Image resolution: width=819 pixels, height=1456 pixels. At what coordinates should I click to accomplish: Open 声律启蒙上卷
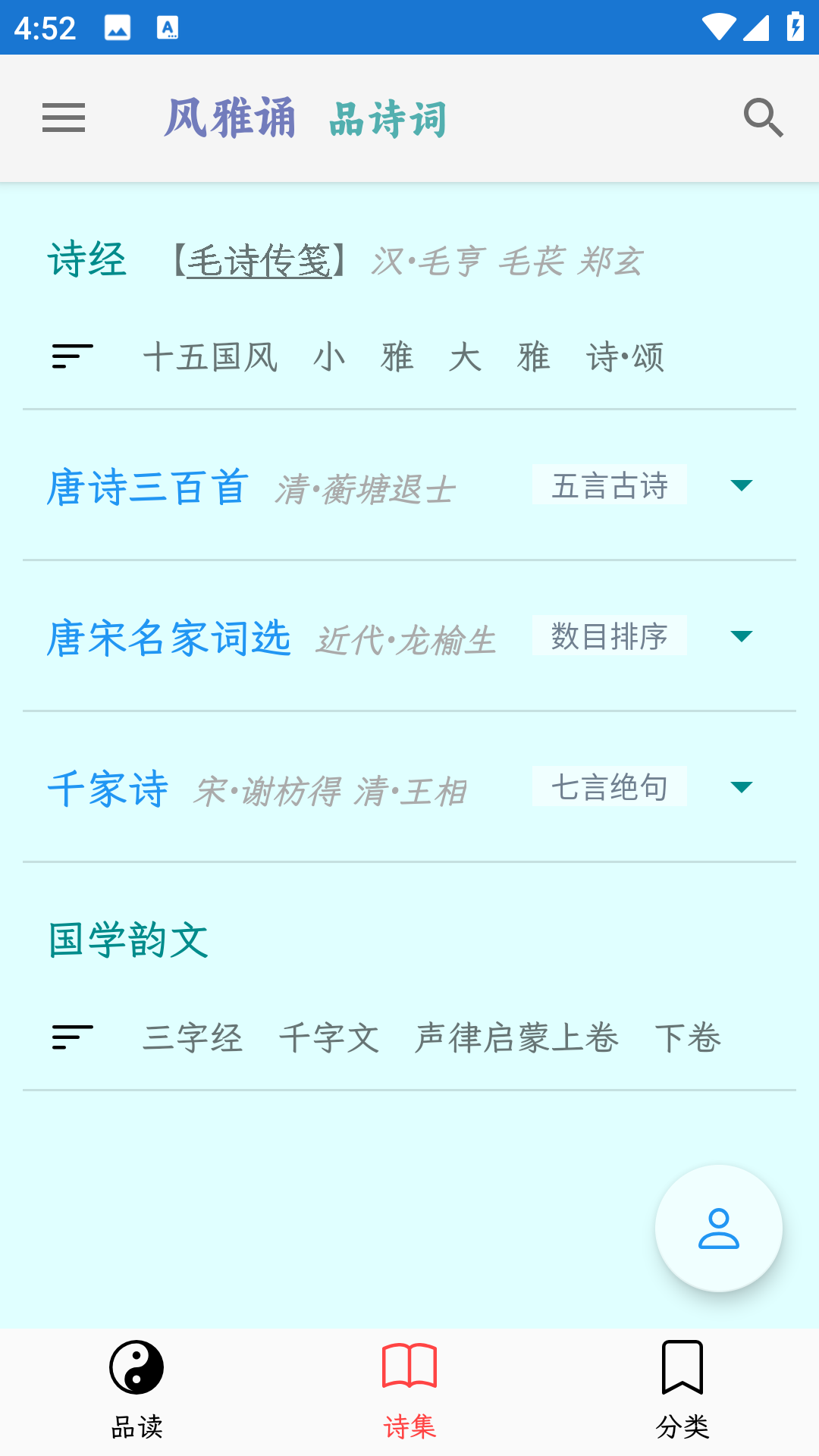click(517, 1038)
